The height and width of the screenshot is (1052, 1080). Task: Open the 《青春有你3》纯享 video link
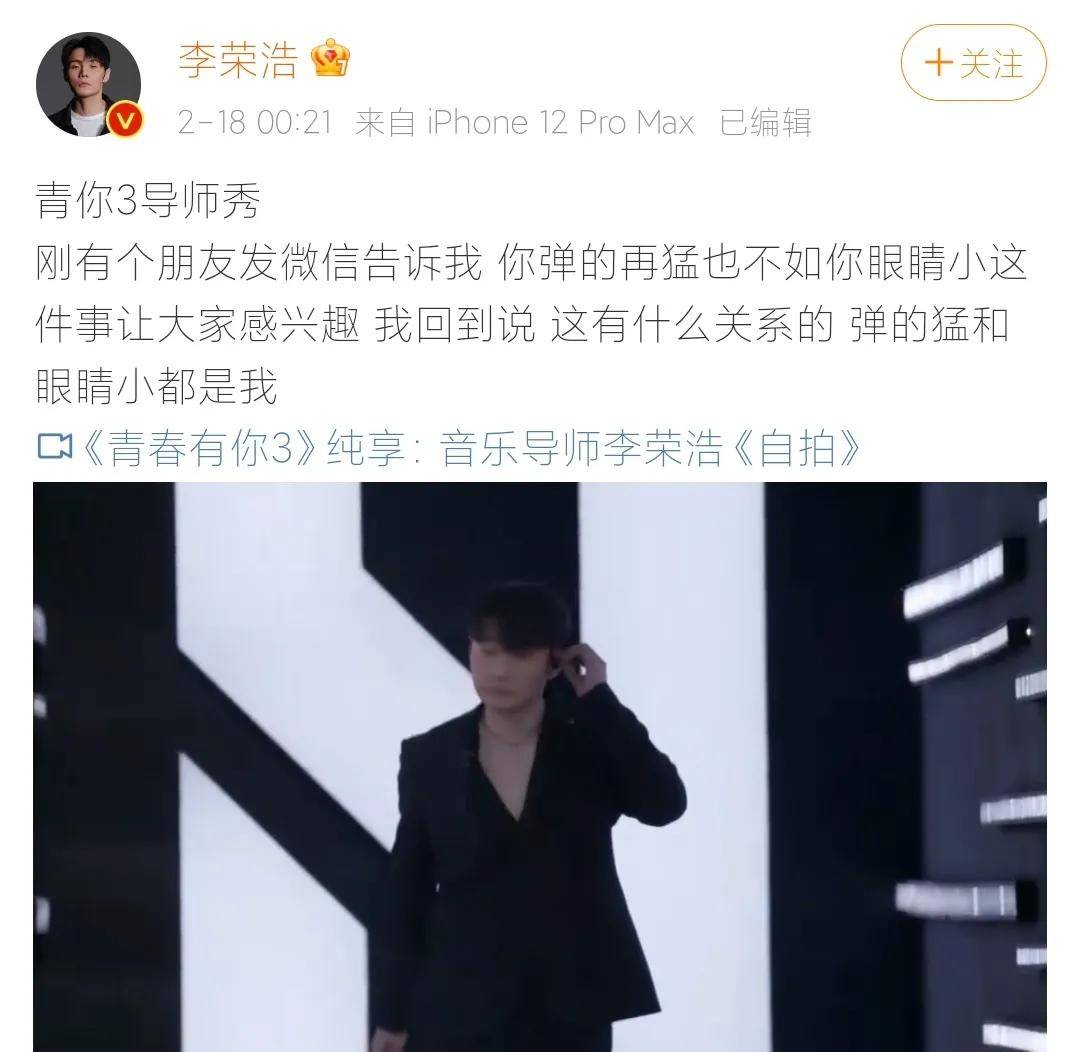[x=450, y=450]
